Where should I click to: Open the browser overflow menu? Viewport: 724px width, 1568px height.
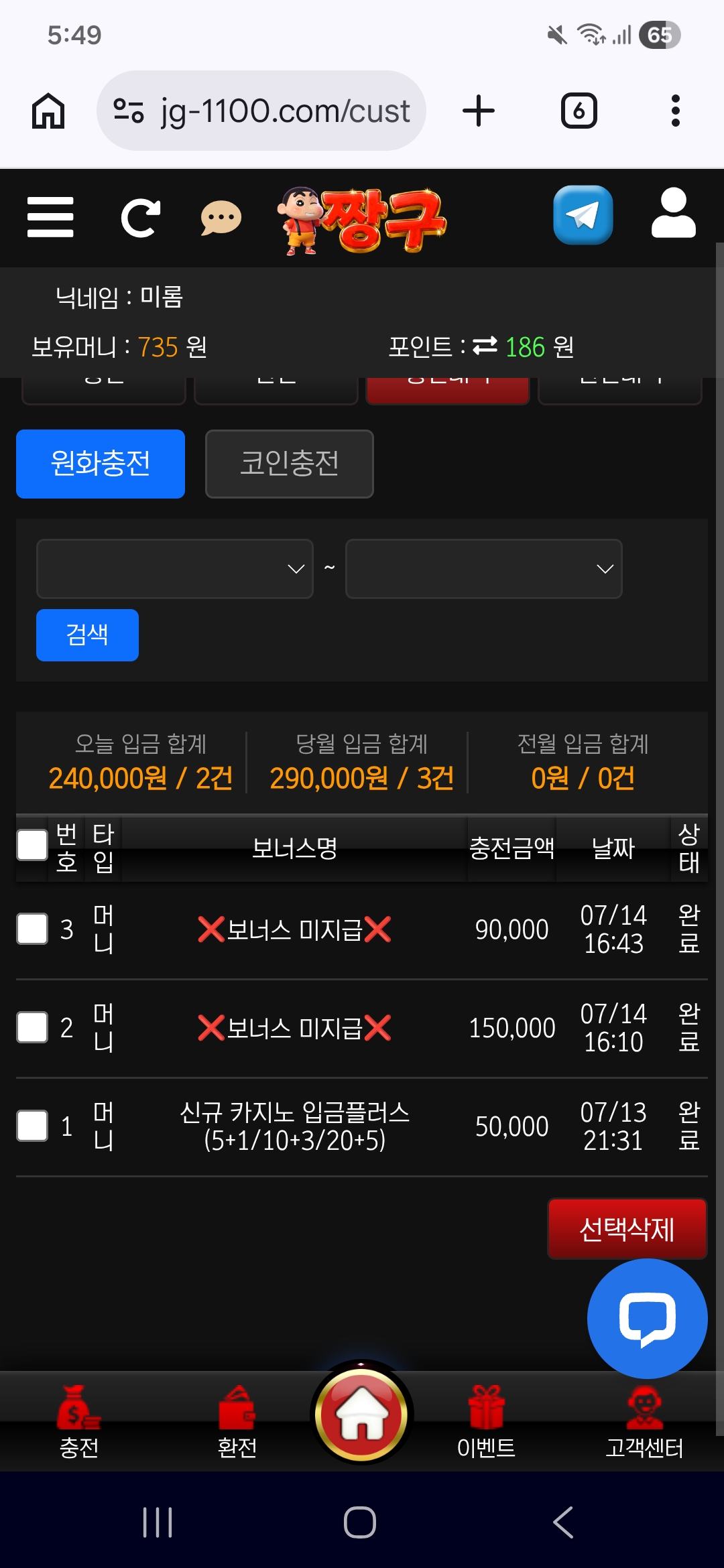(x=675, y=111)
